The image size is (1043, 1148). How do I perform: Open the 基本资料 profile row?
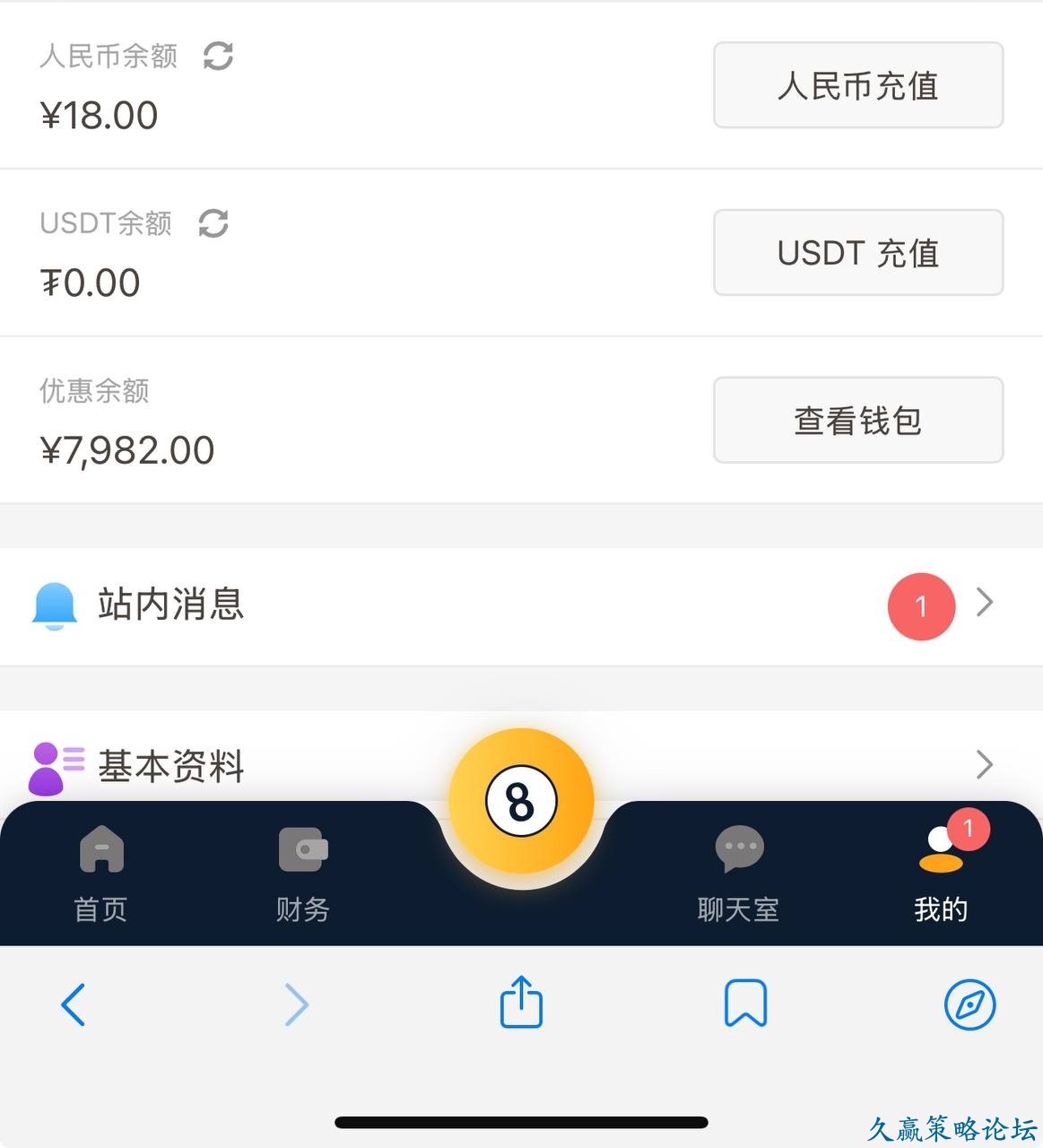269,765
